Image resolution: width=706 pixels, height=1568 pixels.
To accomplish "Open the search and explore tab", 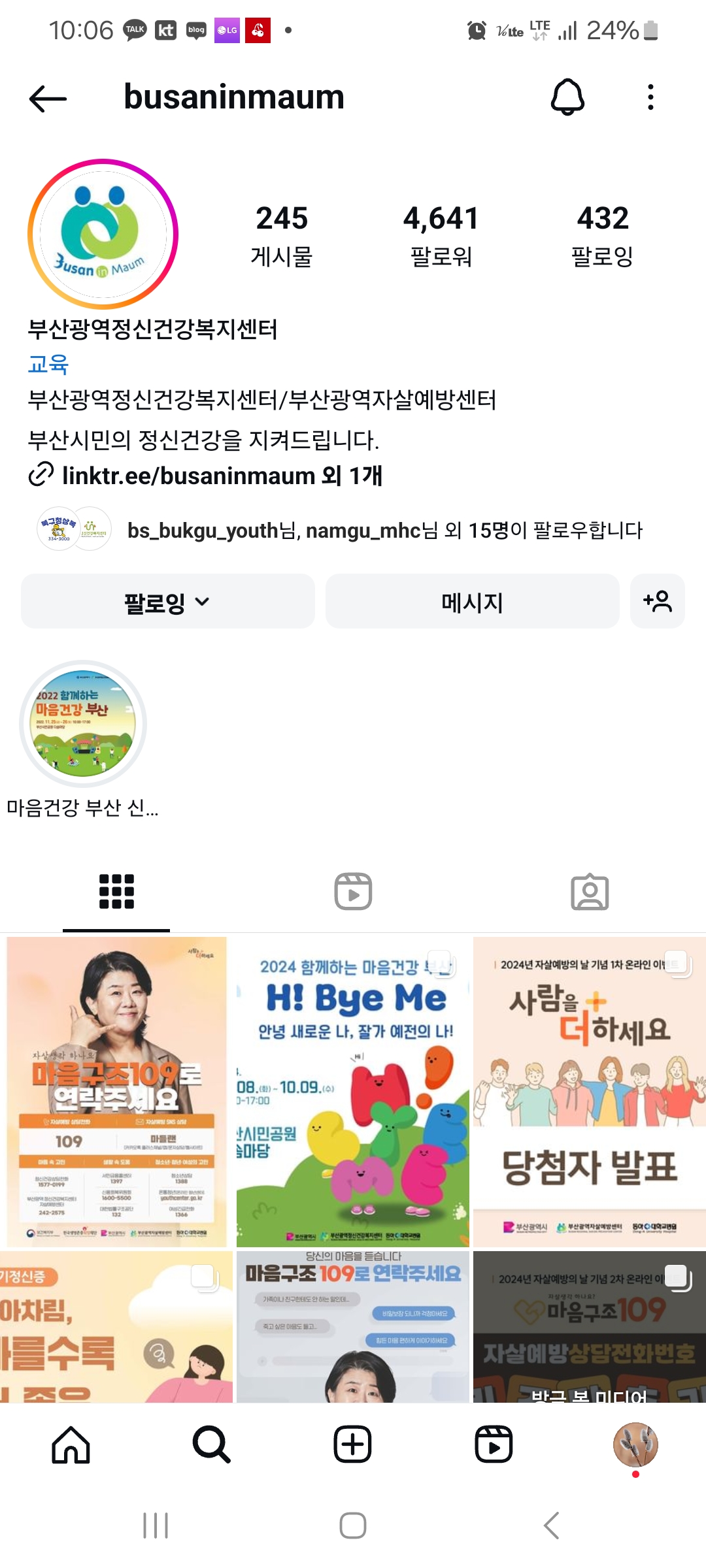I will pos(212,1445).
